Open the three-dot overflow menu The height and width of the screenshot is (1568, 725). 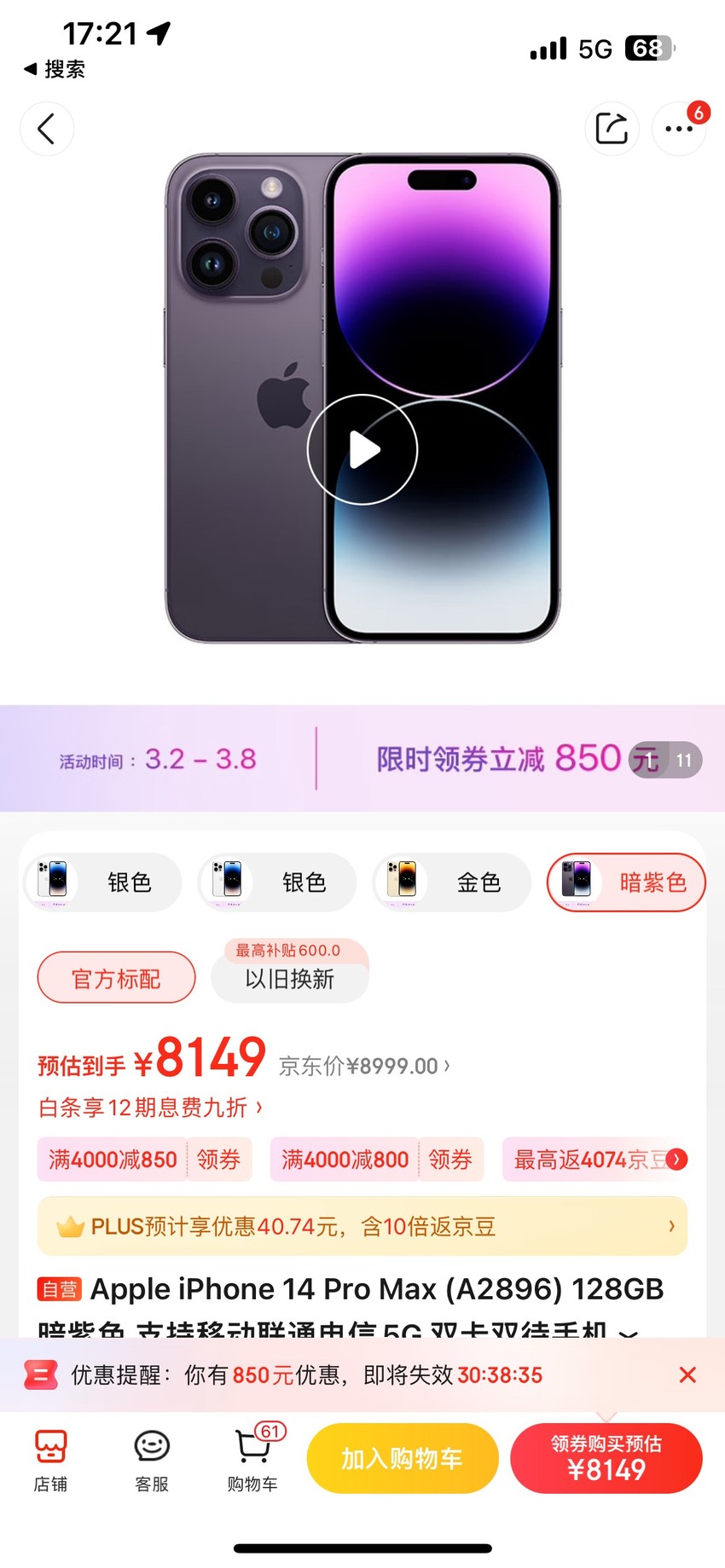(x=679, y=129)
